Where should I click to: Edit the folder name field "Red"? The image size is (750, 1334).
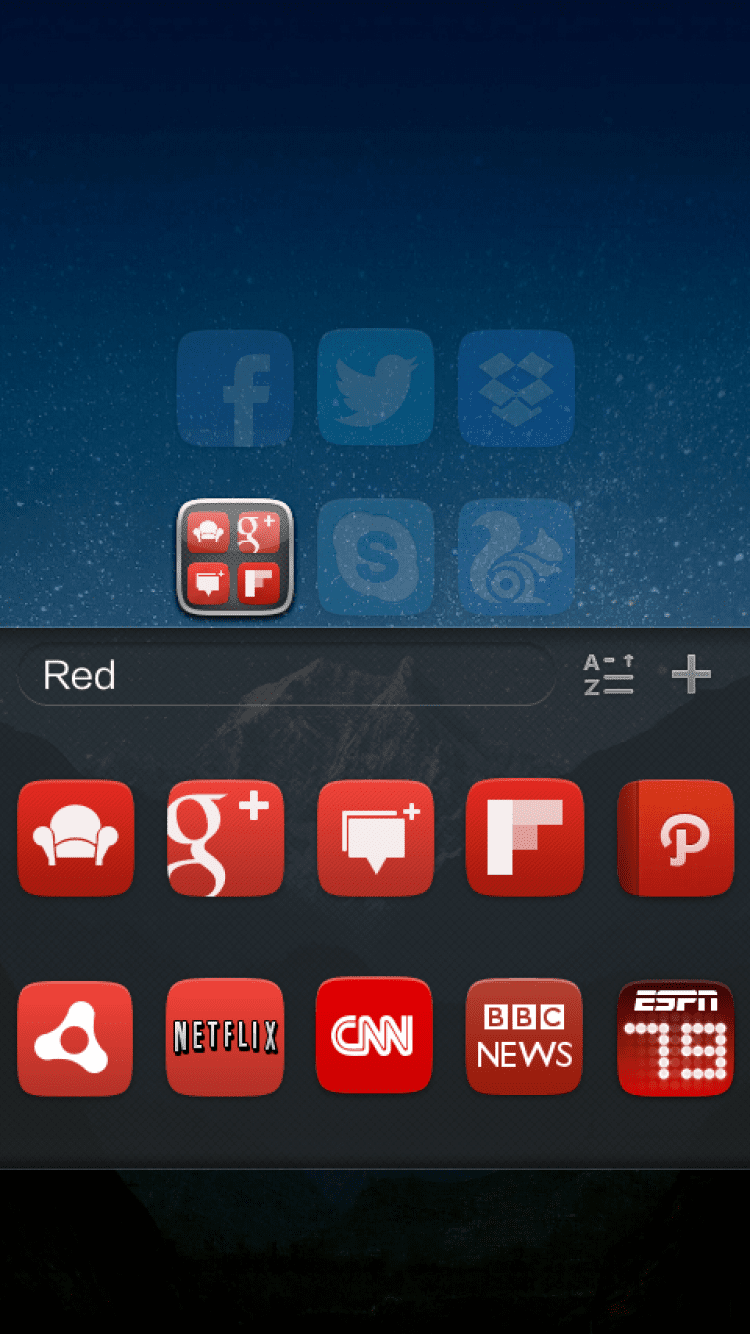point(285,675)
